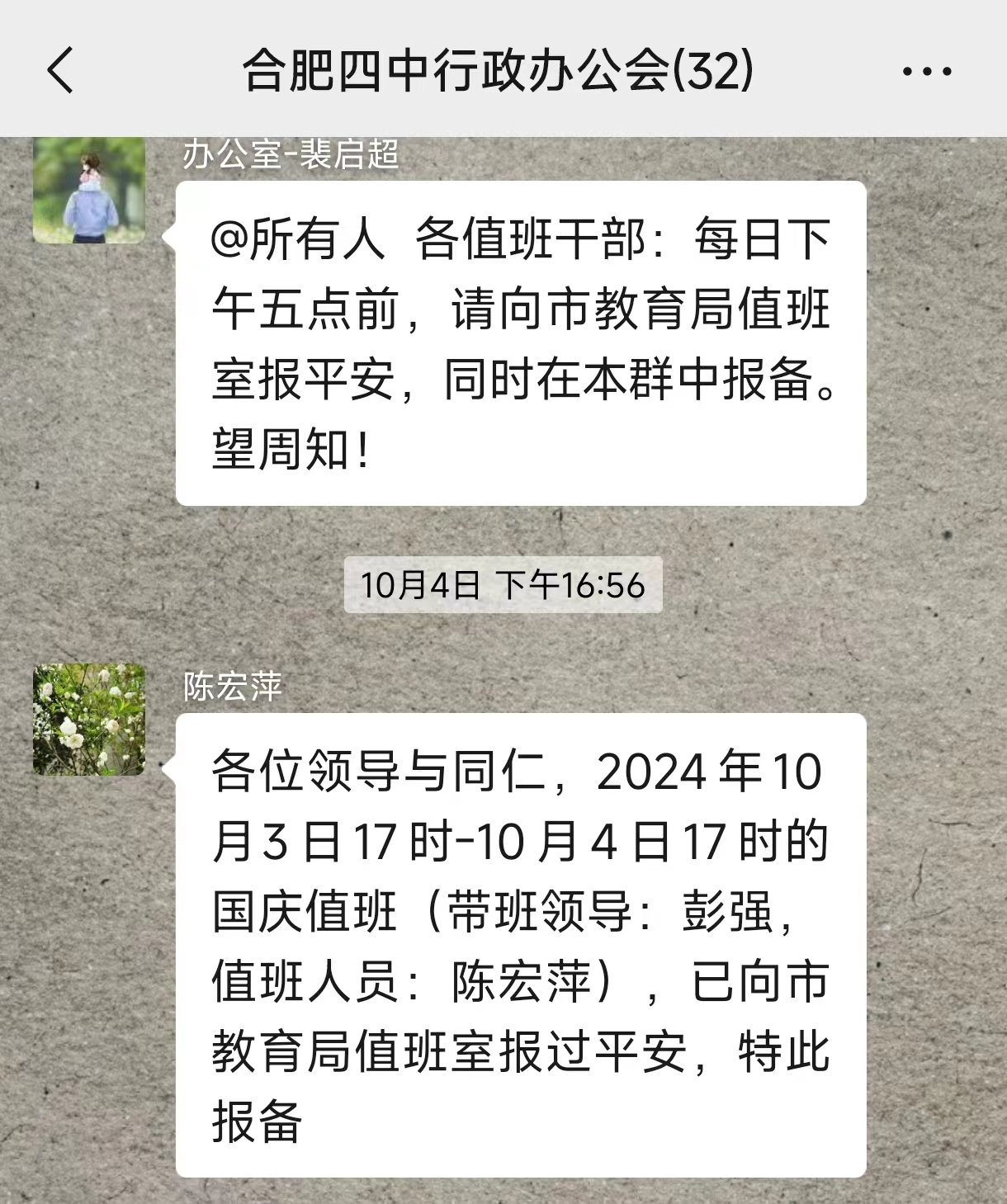
Task: Go back from the group chat
Action: click(60, 70)
